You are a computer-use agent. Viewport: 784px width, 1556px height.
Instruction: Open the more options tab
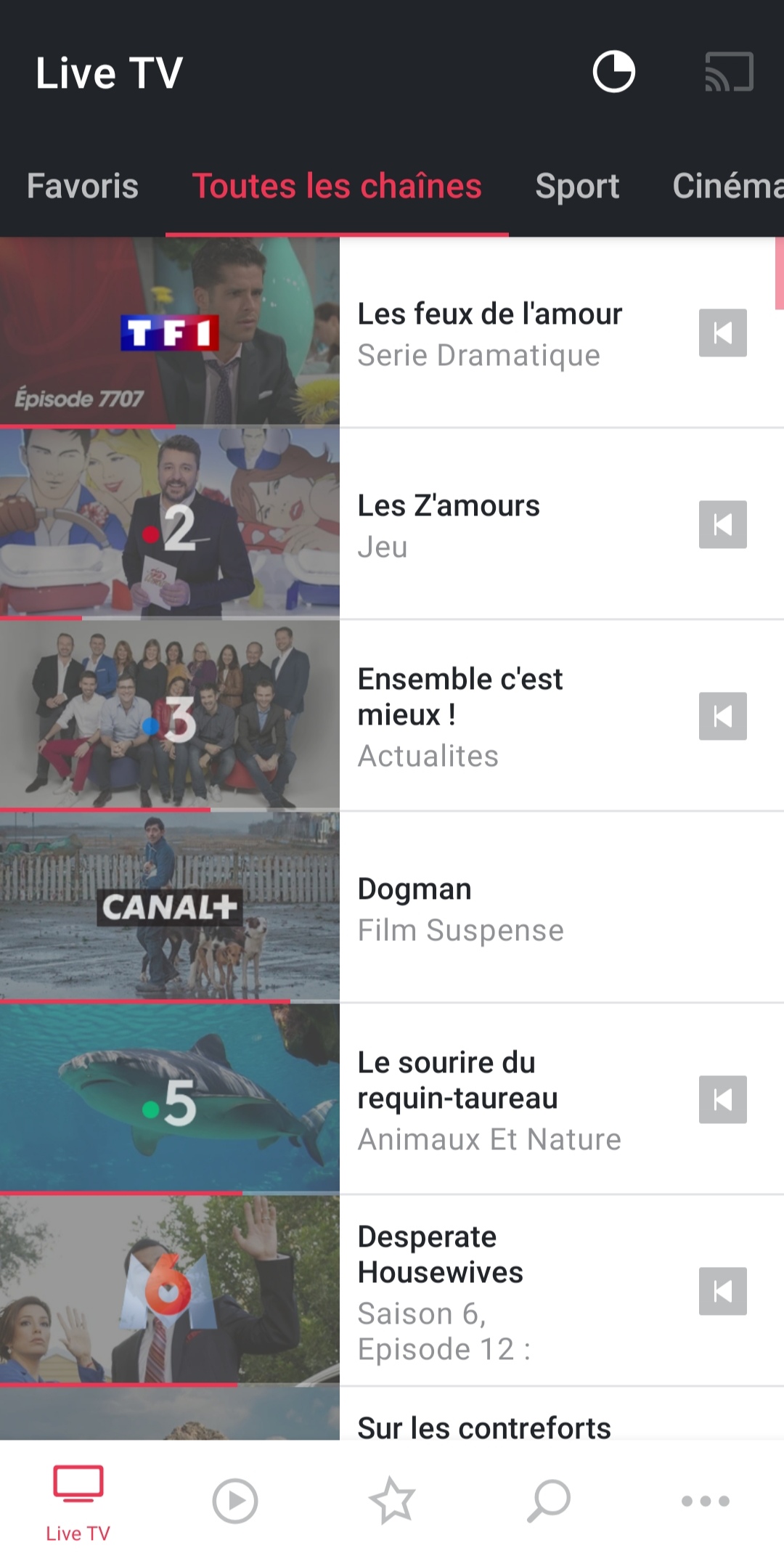tap(705, 1501)
